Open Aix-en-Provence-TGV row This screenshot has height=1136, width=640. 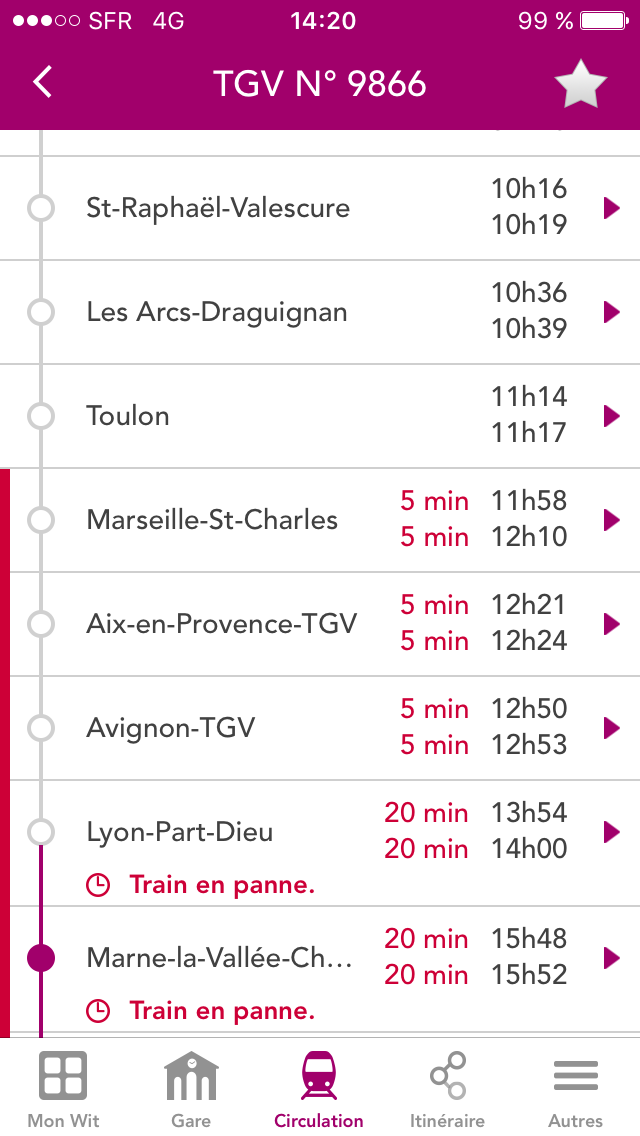(320, 624)
